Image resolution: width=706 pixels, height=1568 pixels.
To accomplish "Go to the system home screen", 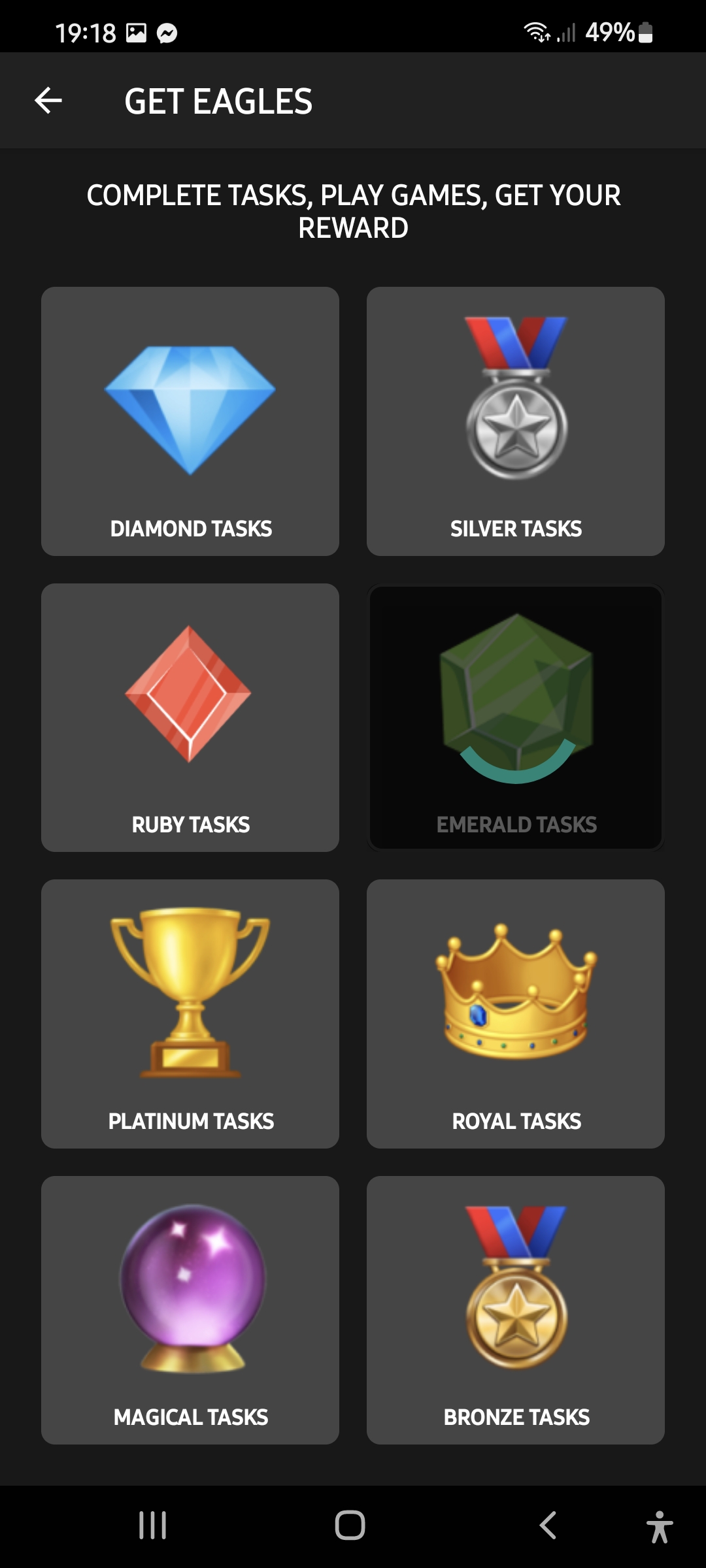I will [x=350, y=1526].
